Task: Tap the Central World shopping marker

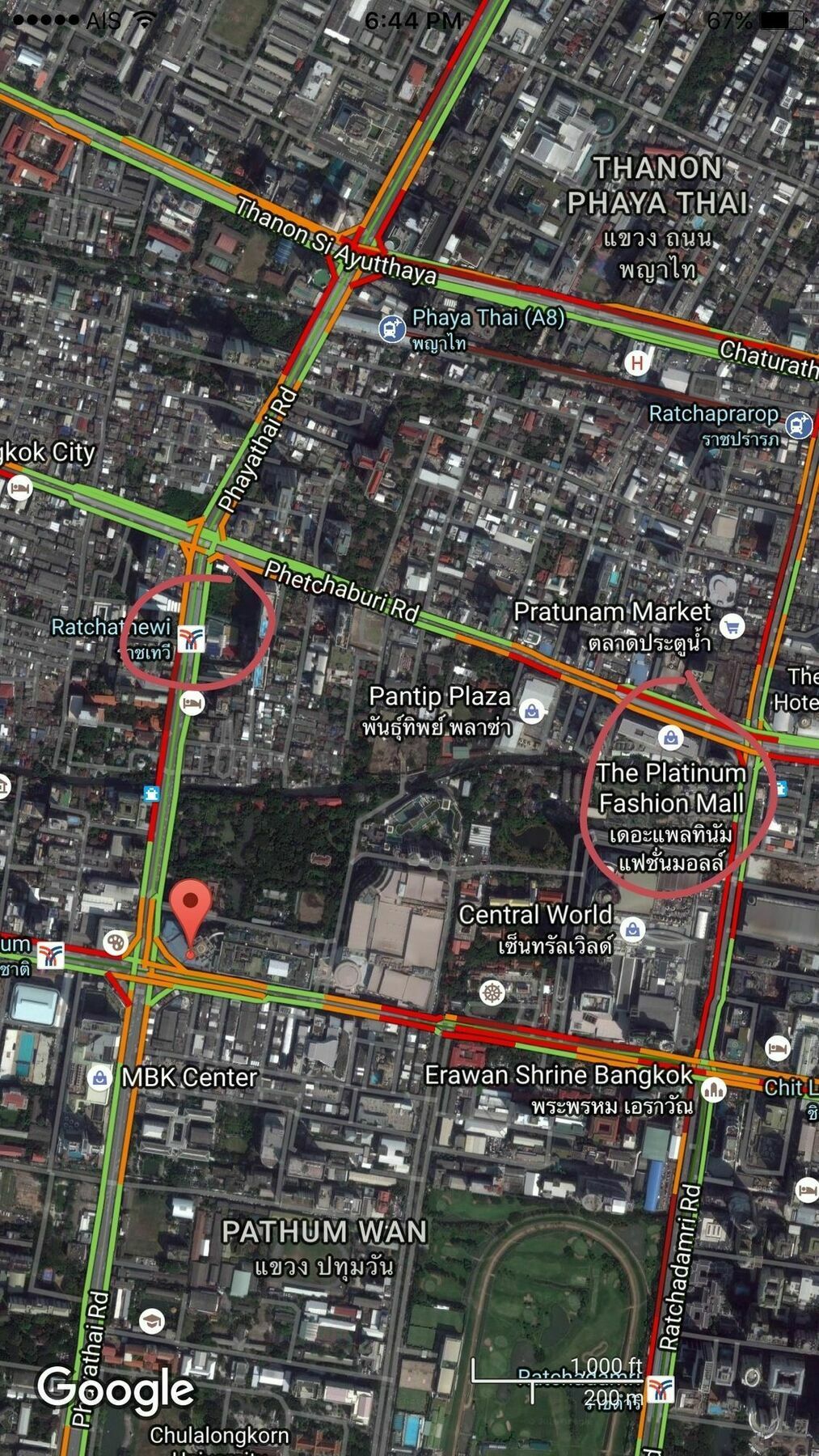Action: coord(633,928)
